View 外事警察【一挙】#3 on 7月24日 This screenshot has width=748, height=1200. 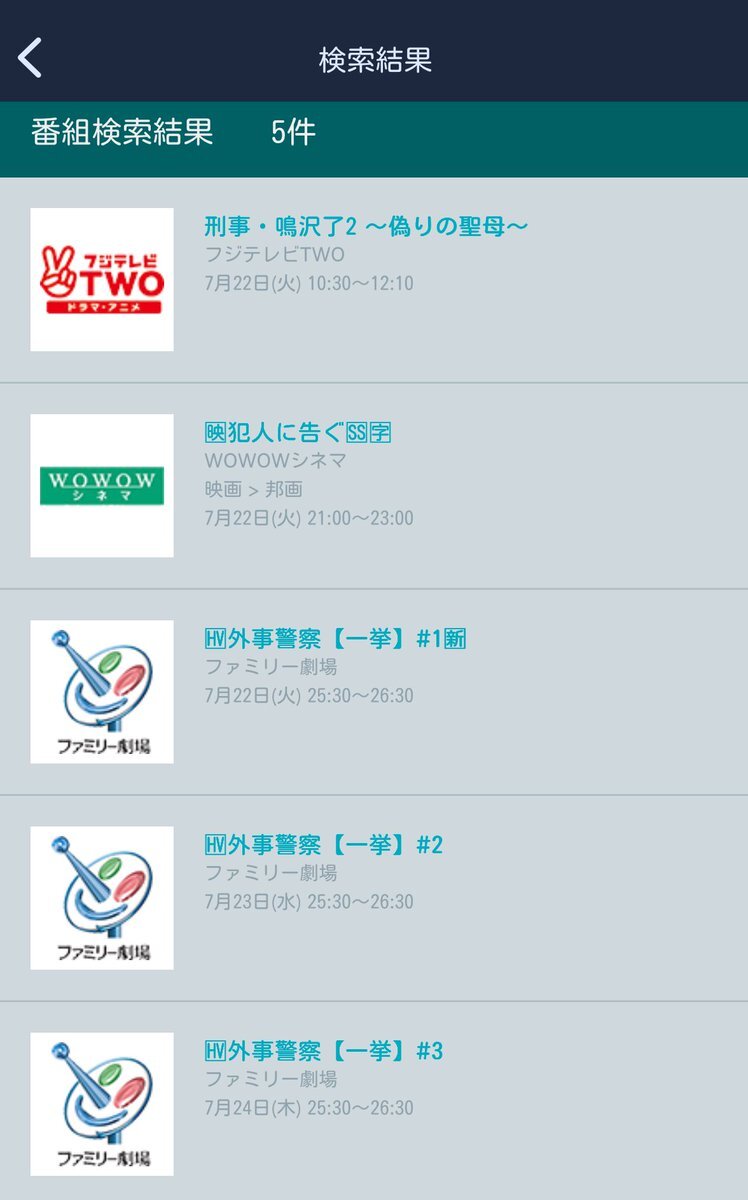point(374,1101)
